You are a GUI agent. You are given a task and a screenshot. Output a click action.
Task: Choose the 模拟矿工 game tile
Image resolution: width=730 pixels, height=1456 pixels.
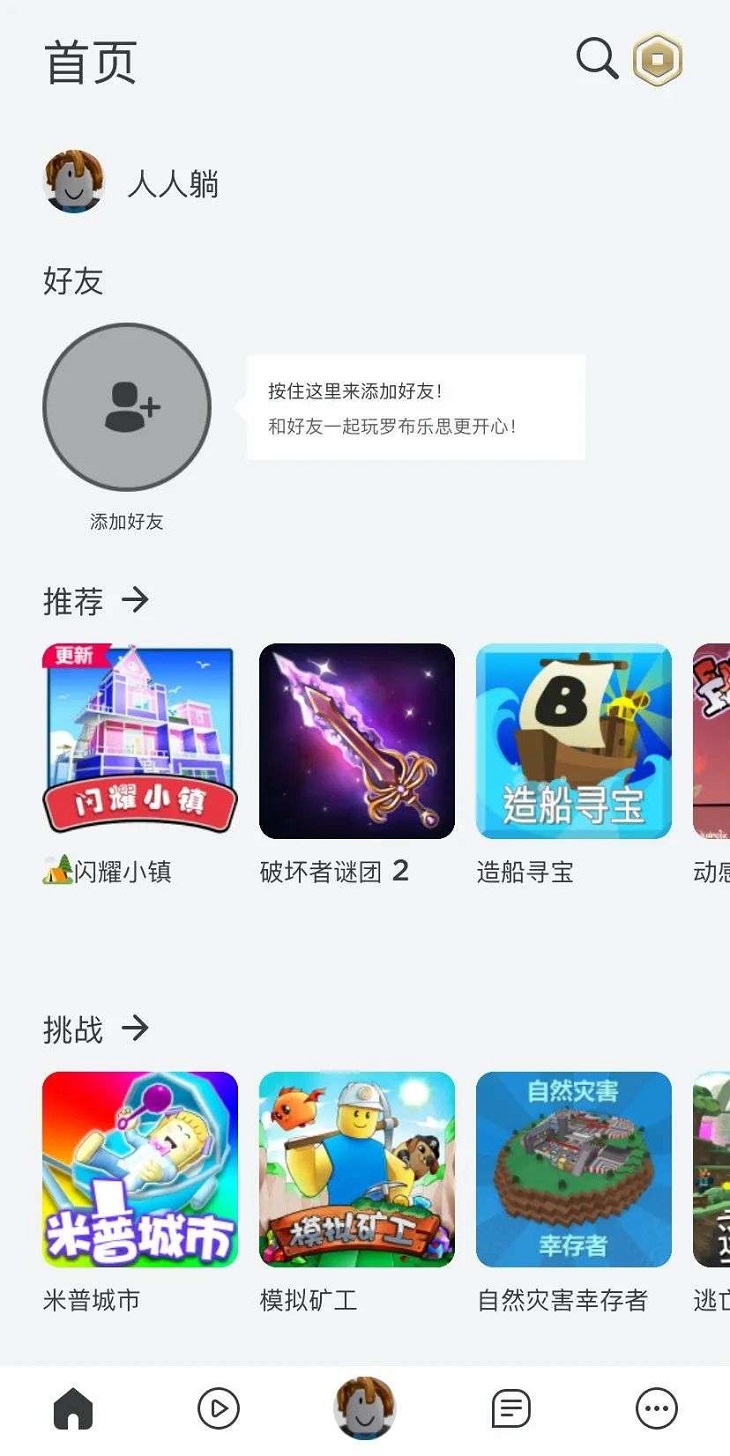pos(357,1169)
